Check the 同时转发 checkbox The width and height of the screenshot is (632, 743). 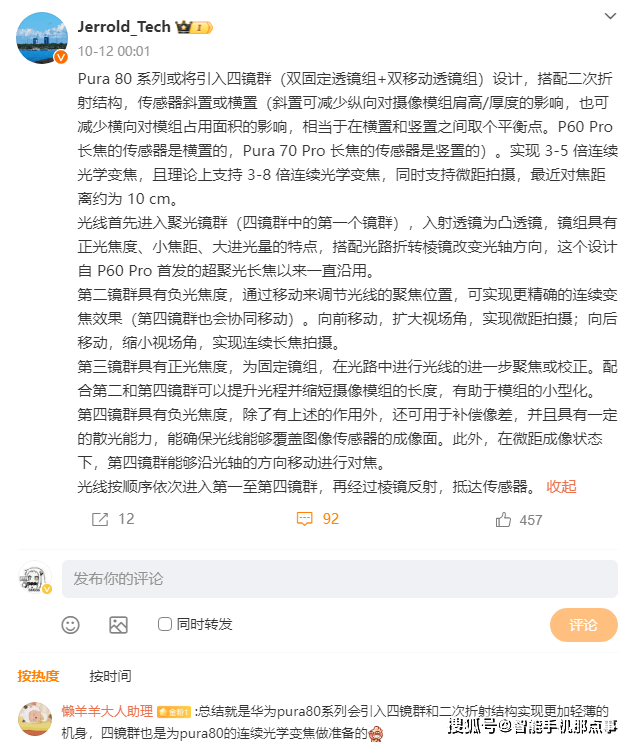(165, 624)
